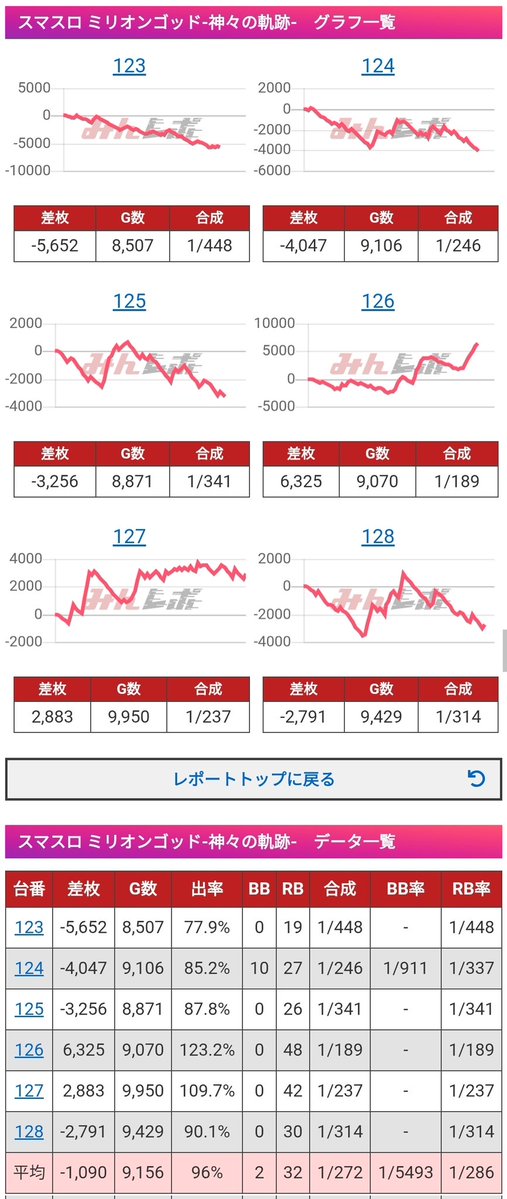This screenshot has height=1199, width=507.
Task: Select 123 in the data table
Action: click(x=29, y=928)
